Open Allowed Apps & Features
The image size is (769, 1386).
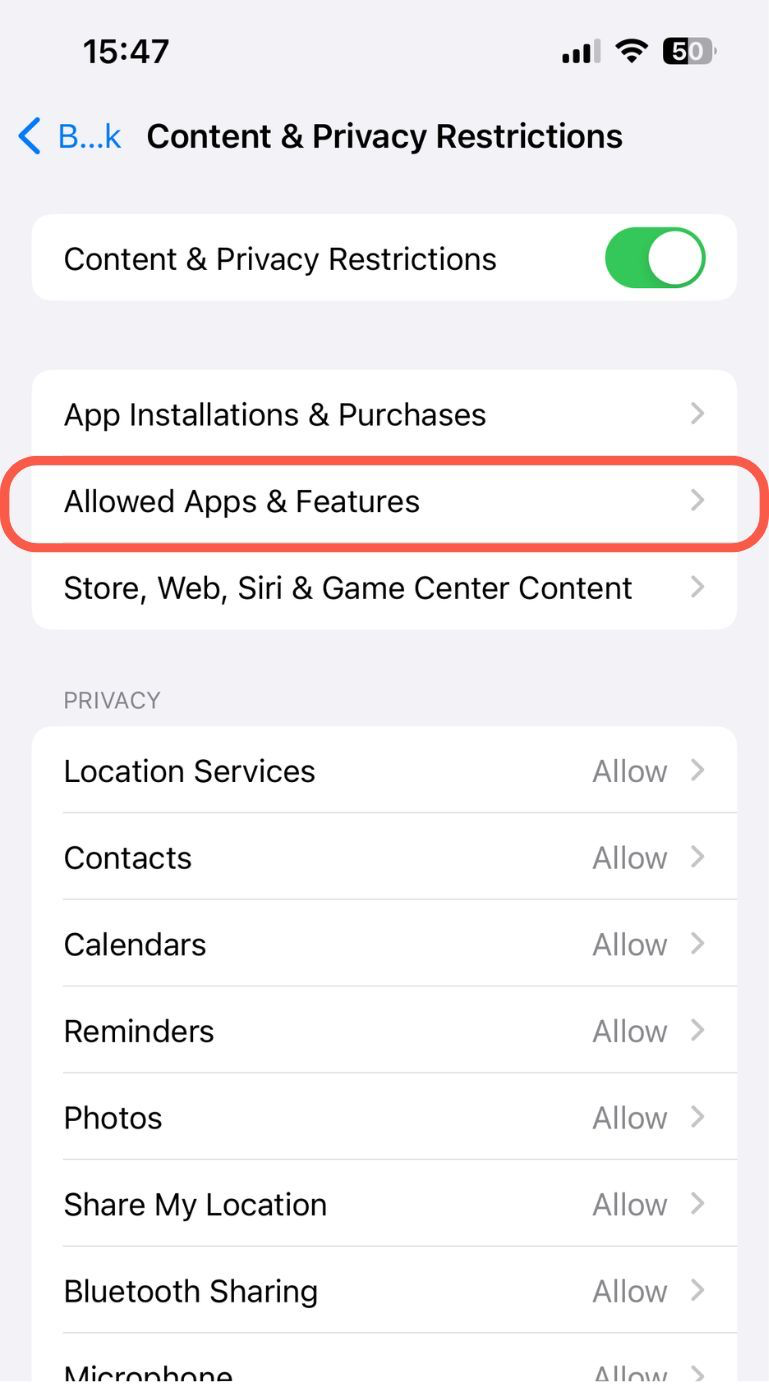tap(384, 501)
